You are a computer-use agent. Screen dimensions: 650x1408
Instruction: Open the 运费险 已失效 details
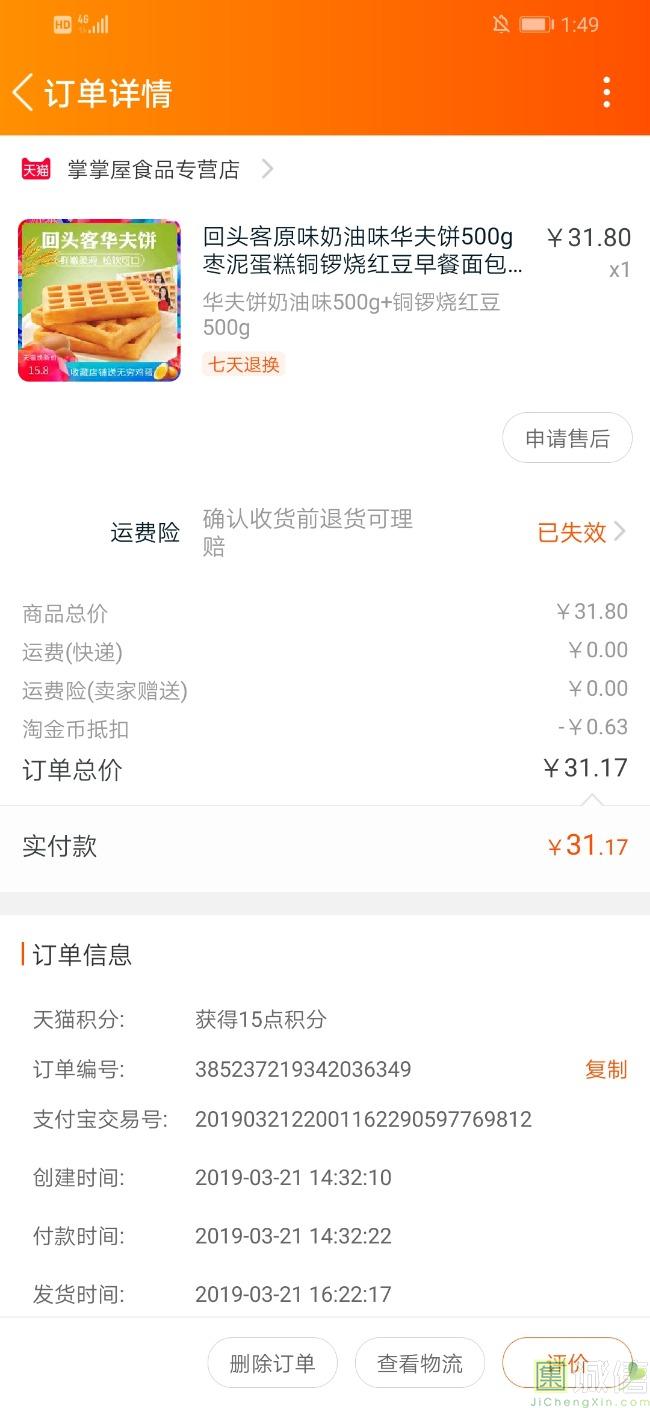pos(582,532)
